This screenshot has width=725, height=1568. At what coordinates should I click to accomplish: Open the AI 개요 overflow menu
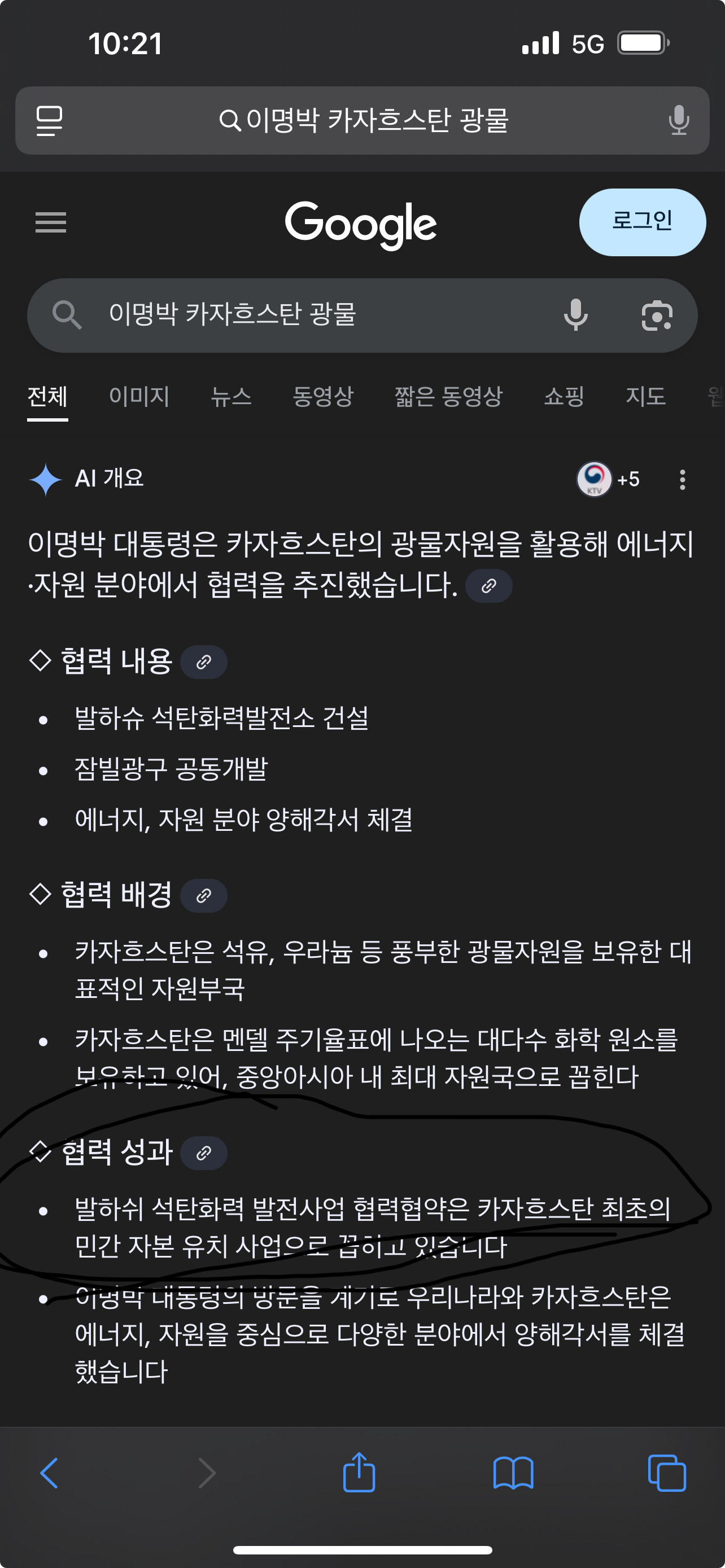coord(682,479)
